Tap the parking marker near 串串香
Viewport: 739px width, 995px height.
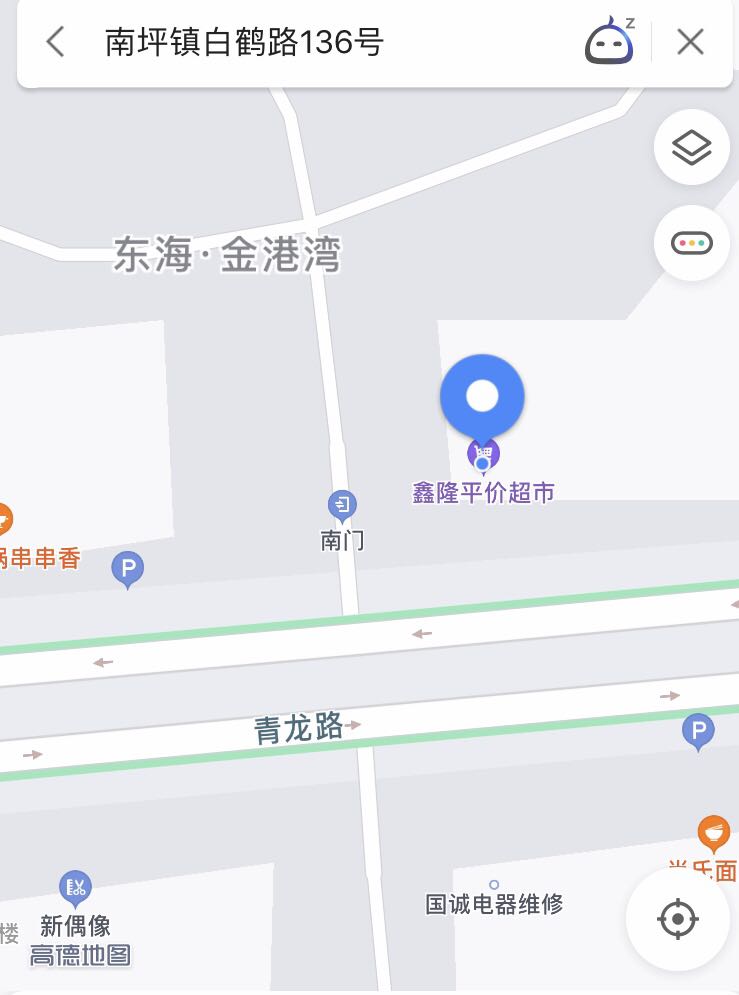tap(127, 569)
